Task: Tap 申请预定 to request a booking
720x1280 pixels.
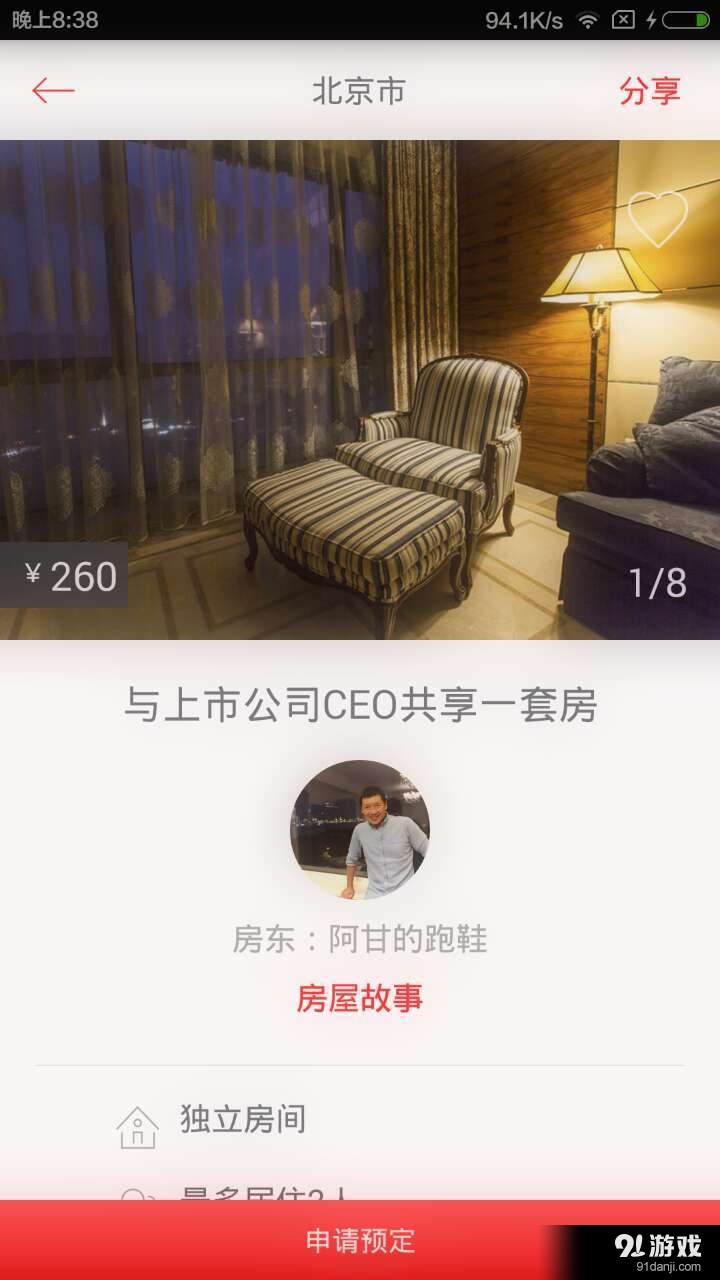Action: click(360, 1242)
